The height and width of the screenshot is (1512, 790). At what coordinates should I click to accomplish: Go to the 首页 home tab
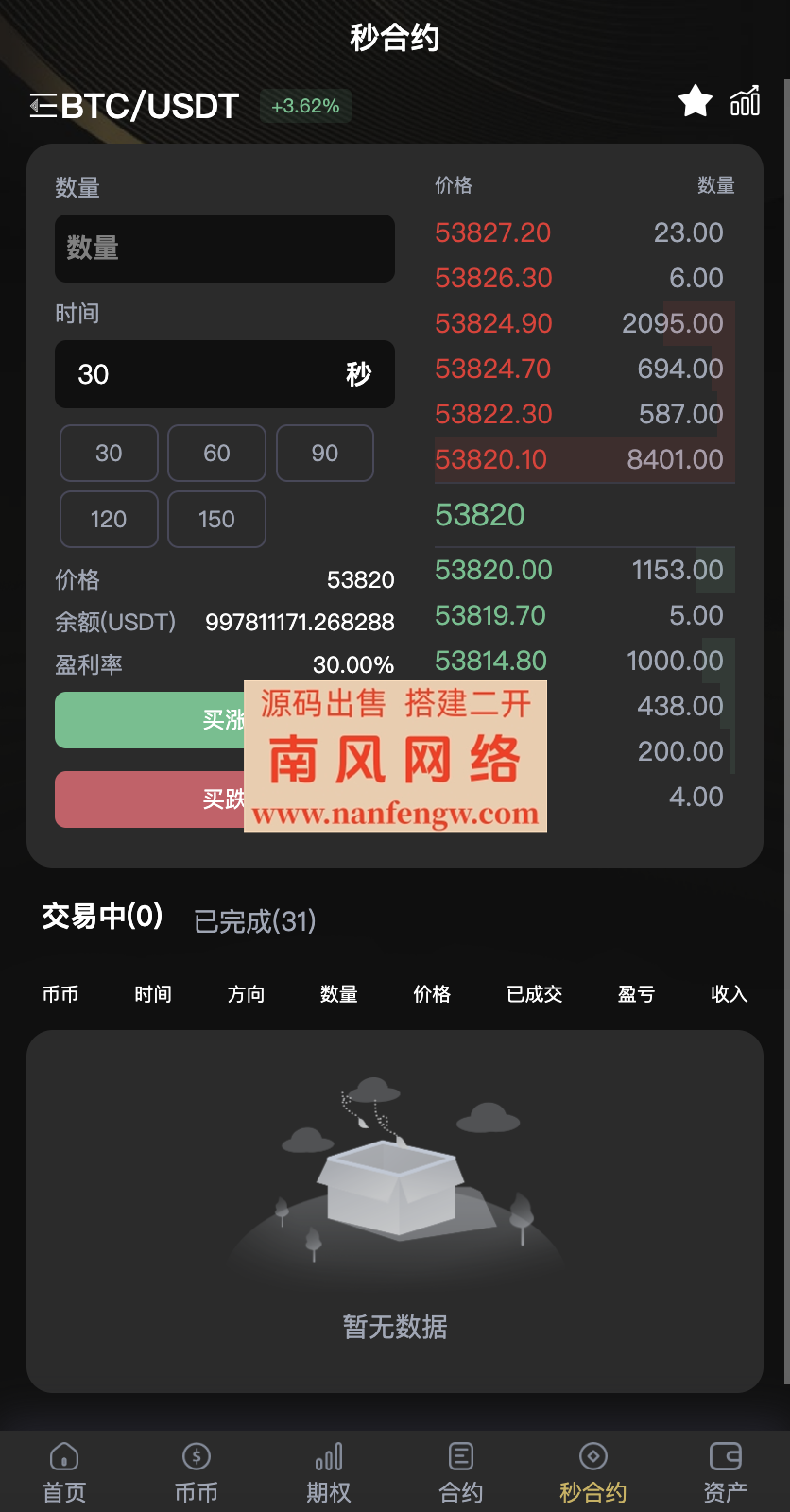[64, 1472]
